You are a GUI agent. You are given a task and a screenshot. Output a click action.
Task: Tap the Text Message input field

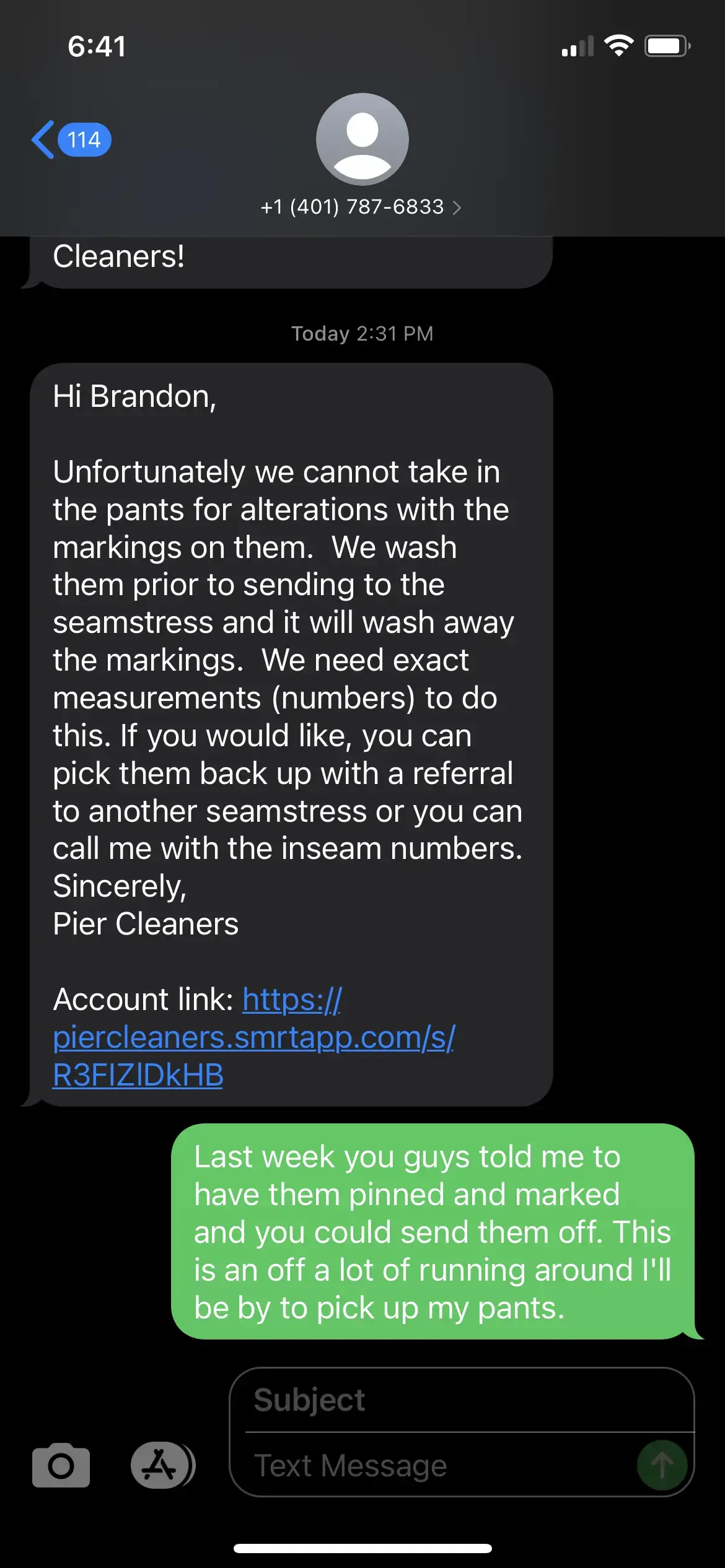(434, 1466)
